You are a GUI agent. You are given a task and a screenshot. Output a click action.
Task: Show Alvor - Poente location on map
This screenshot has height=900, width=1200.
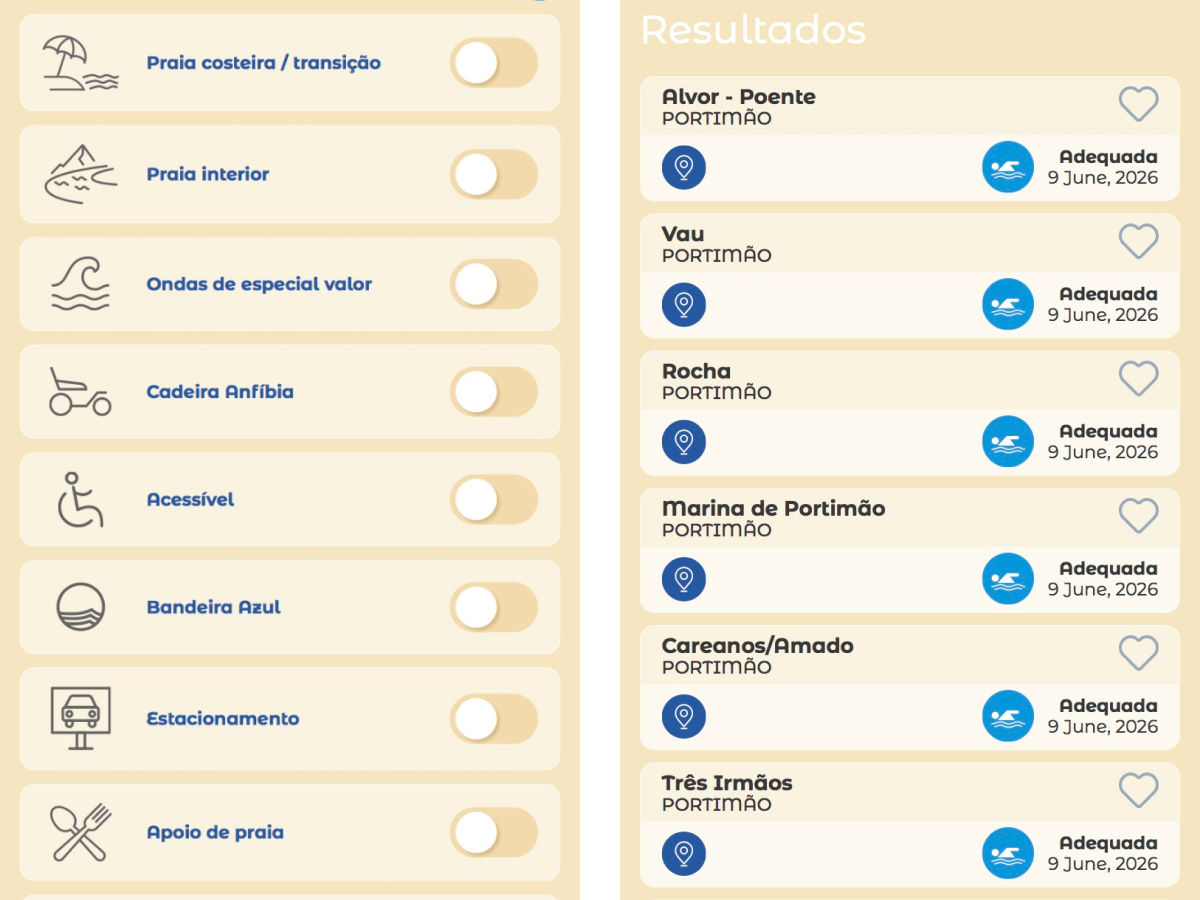tap(684, 167)
